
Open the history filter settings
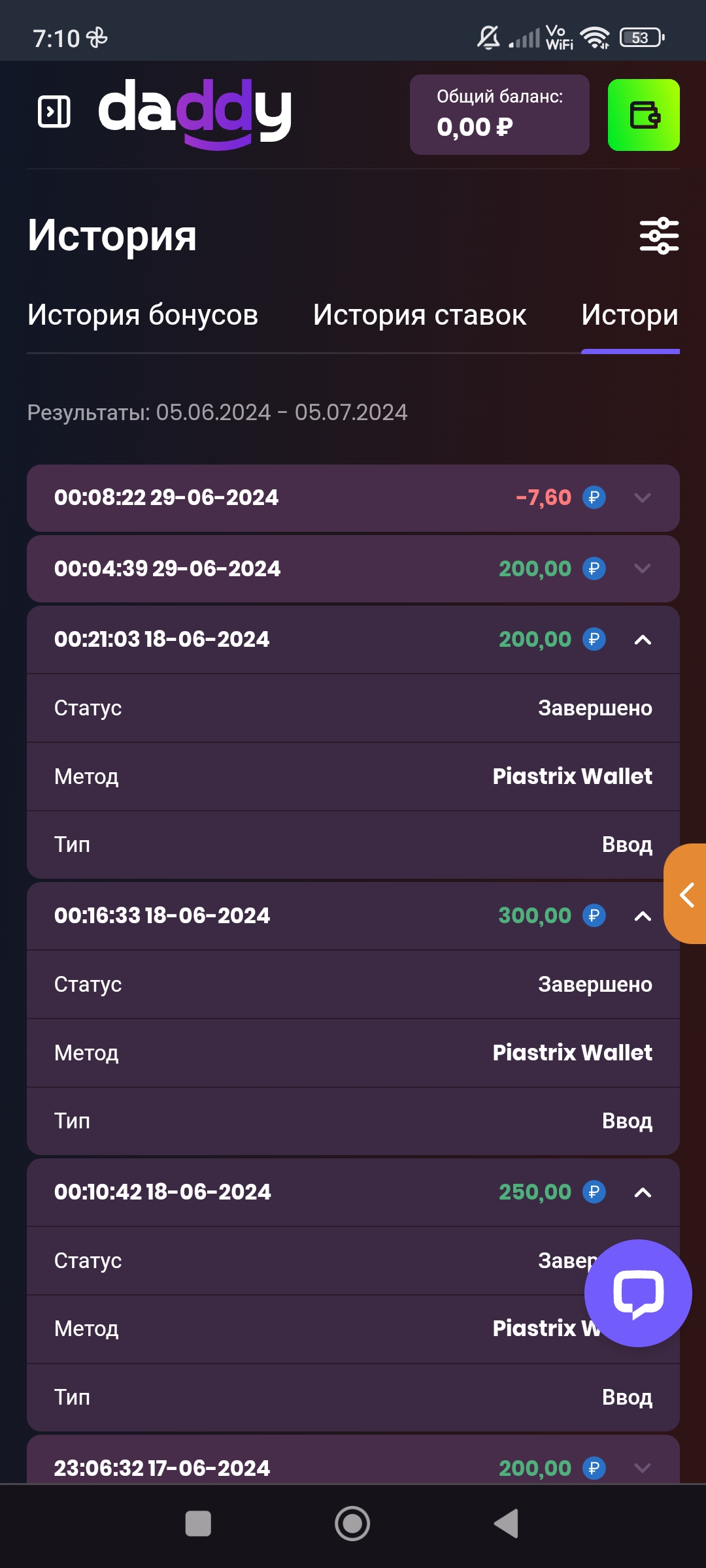659,236
